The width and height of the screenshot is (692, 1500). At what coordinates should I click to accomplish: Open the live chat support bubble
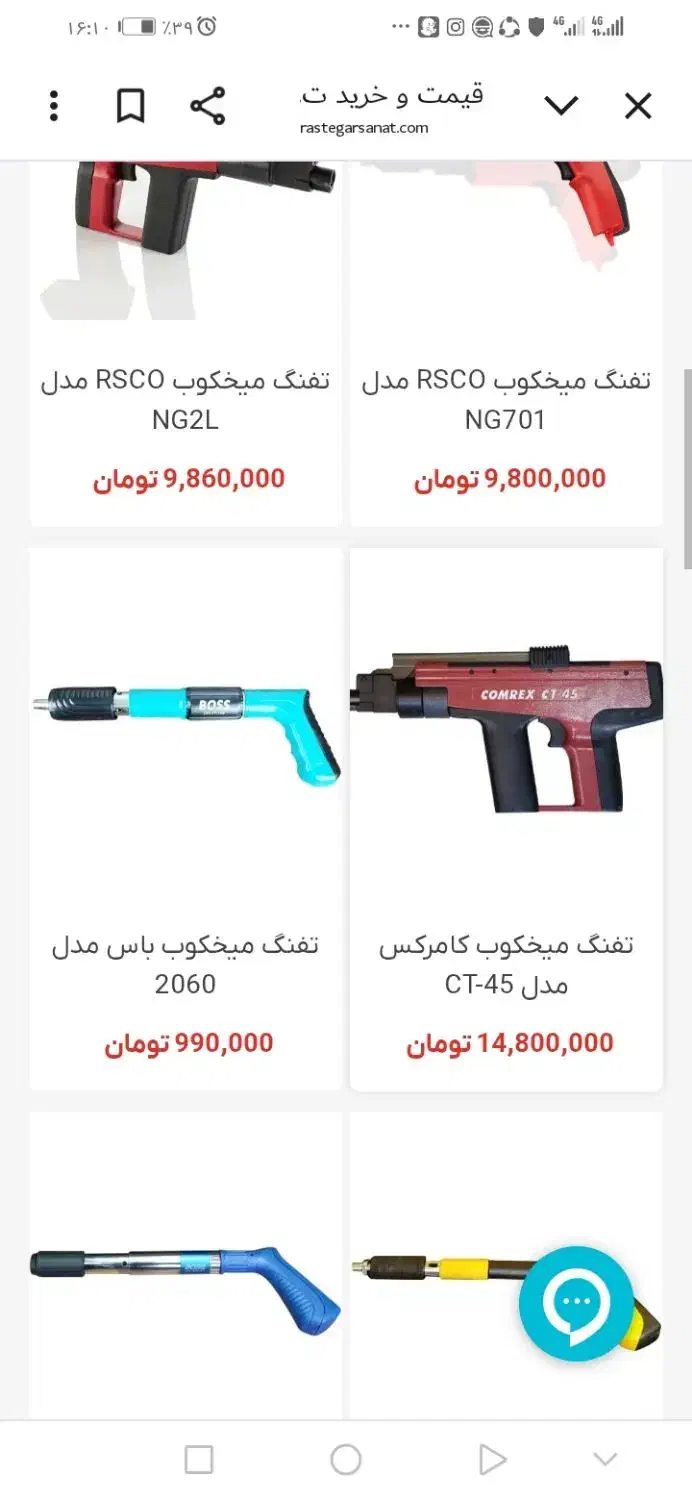(576, 1302)
